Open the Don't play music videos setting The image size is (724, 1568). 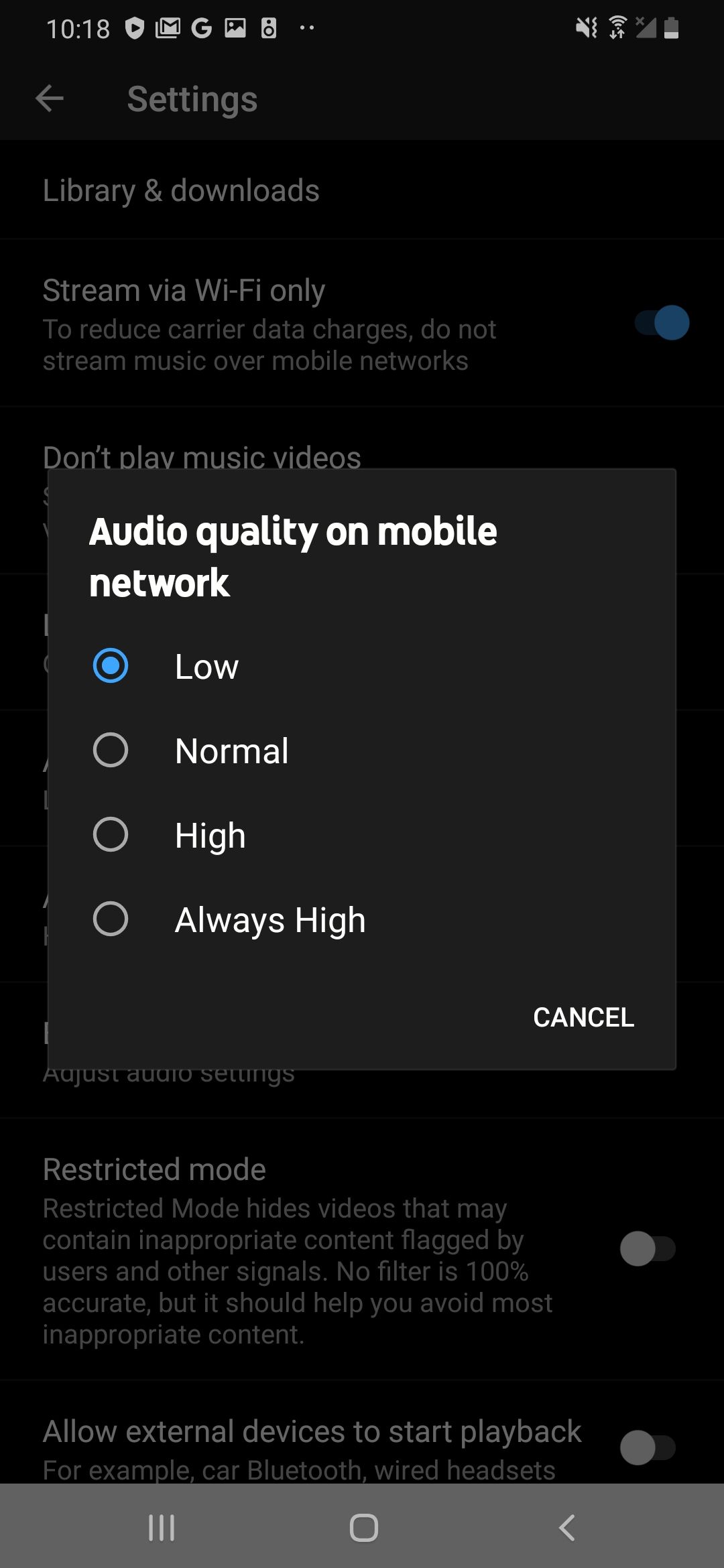(x=202, y=458)
